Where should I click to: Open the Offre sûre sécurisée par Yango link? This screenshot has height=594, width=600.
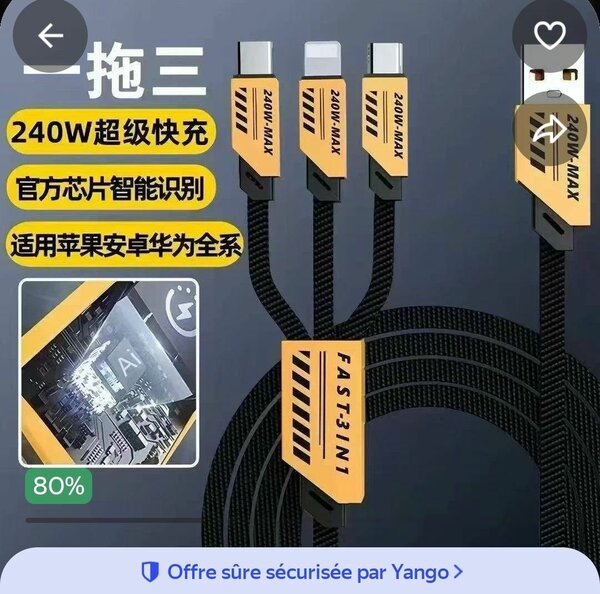click(300, 572)
